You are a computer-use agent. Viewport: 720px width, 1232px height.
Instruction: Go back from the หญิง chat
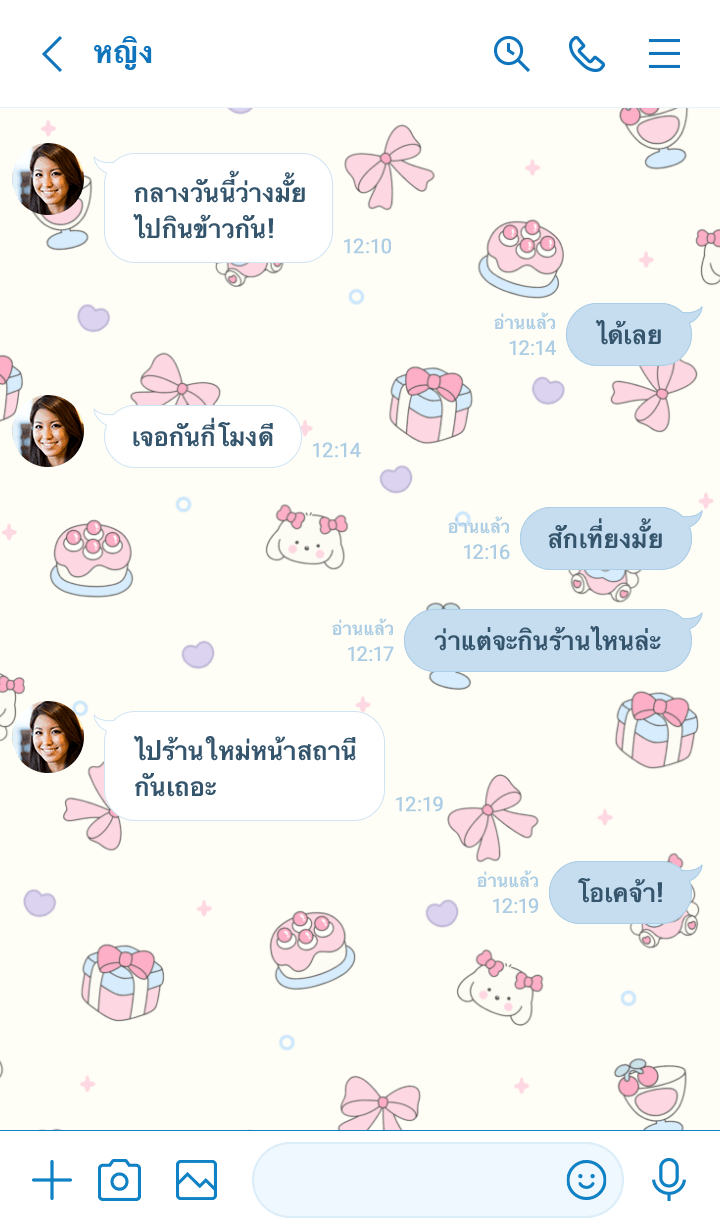click(52, 54)
